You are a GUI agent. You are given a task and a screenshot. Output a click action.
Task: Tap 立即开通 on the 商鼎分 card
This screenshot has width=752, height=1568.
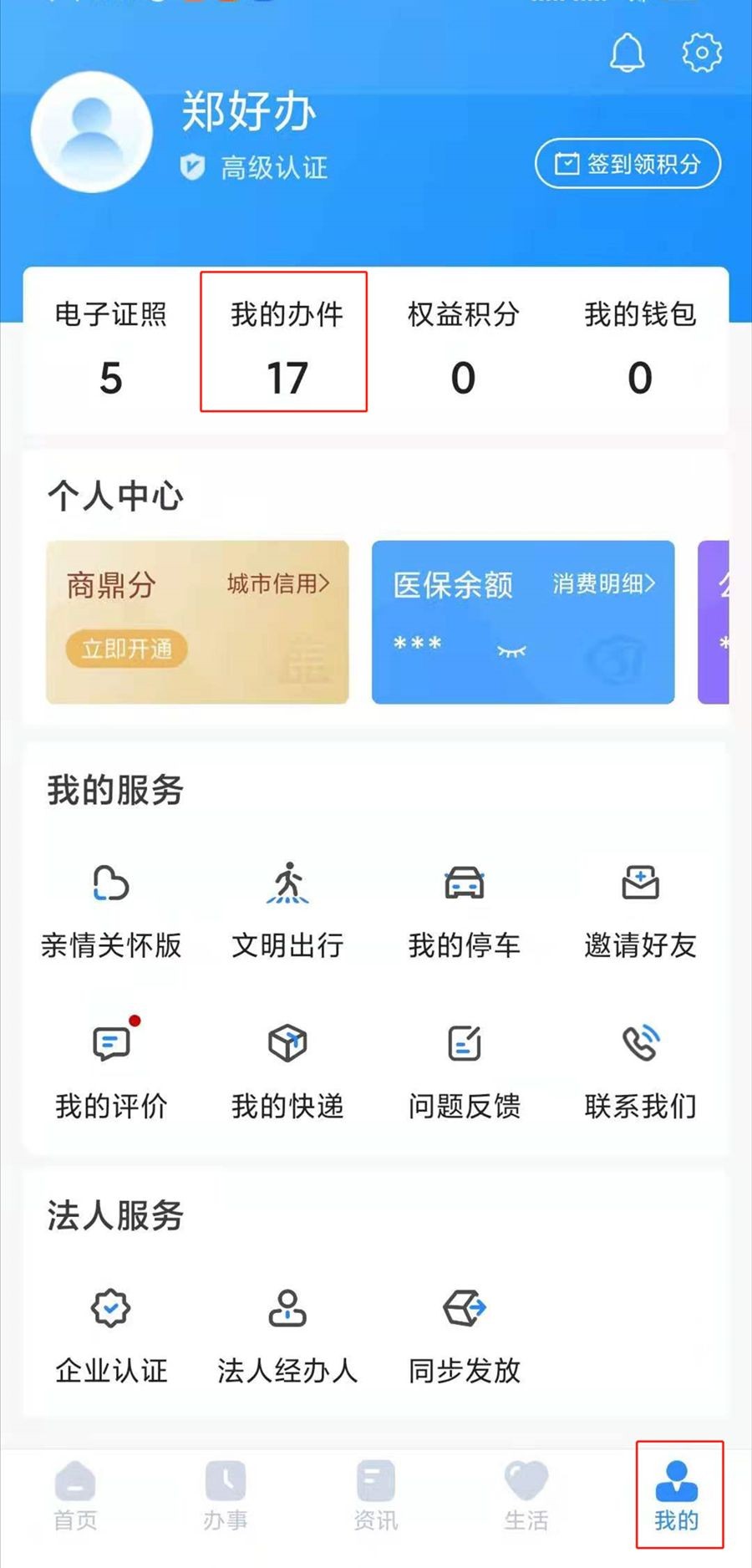[x=126, y=649]
